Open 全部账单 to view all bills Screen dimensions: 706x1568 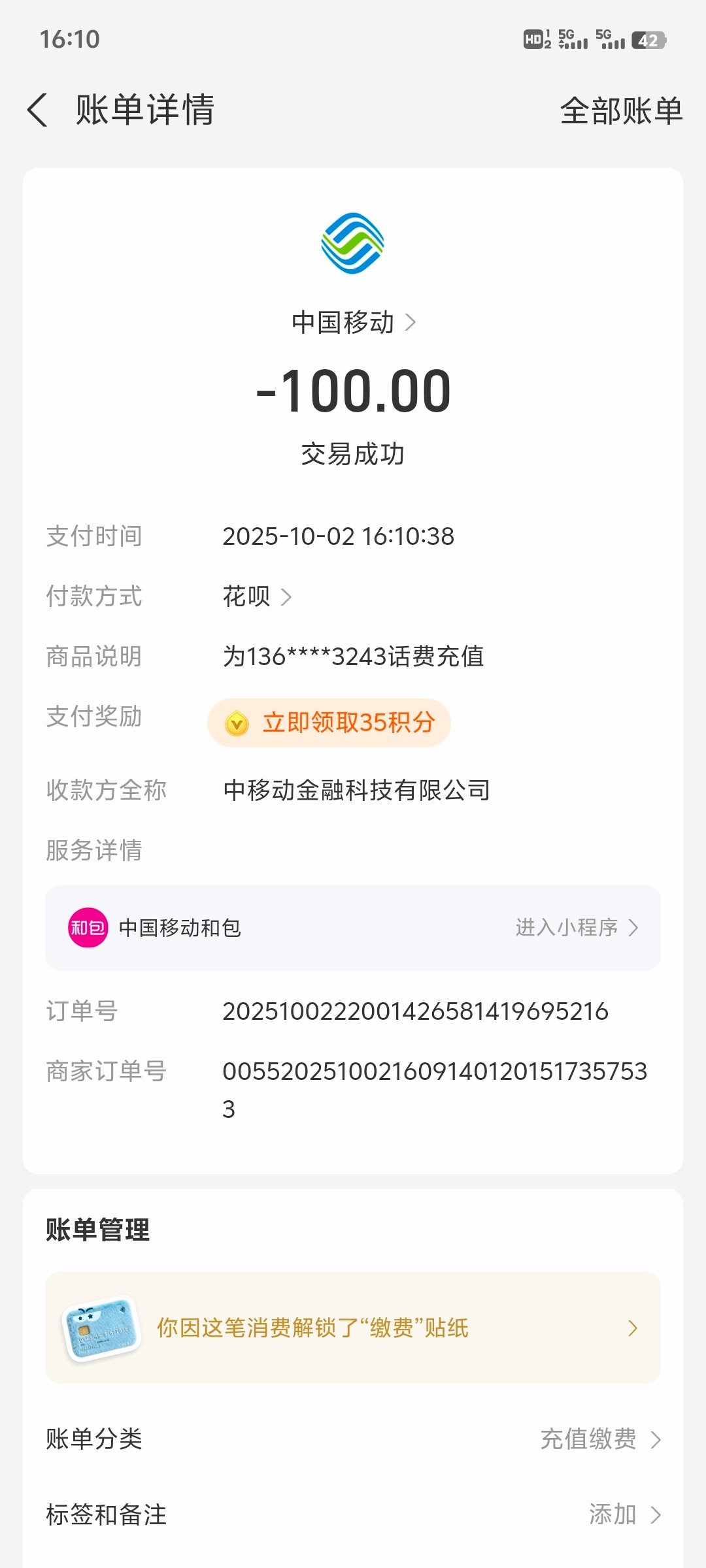(x=621, y=110)
